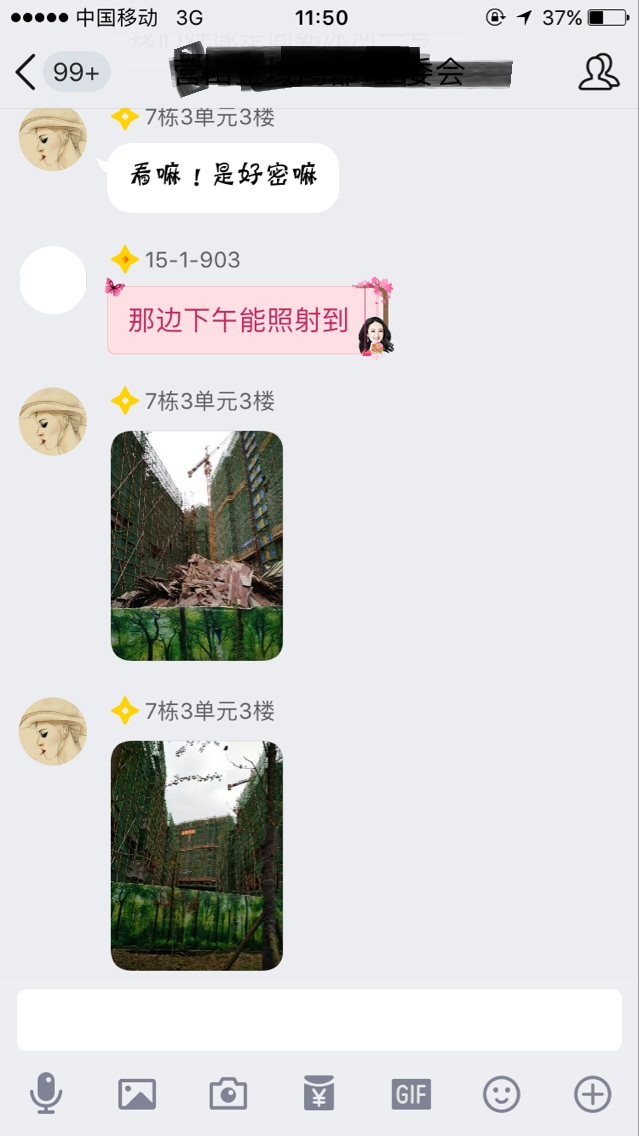The image size is (639, 1136).
Task: Tap the avatar beside the 看嘛 message
Action: click(53, 138)
